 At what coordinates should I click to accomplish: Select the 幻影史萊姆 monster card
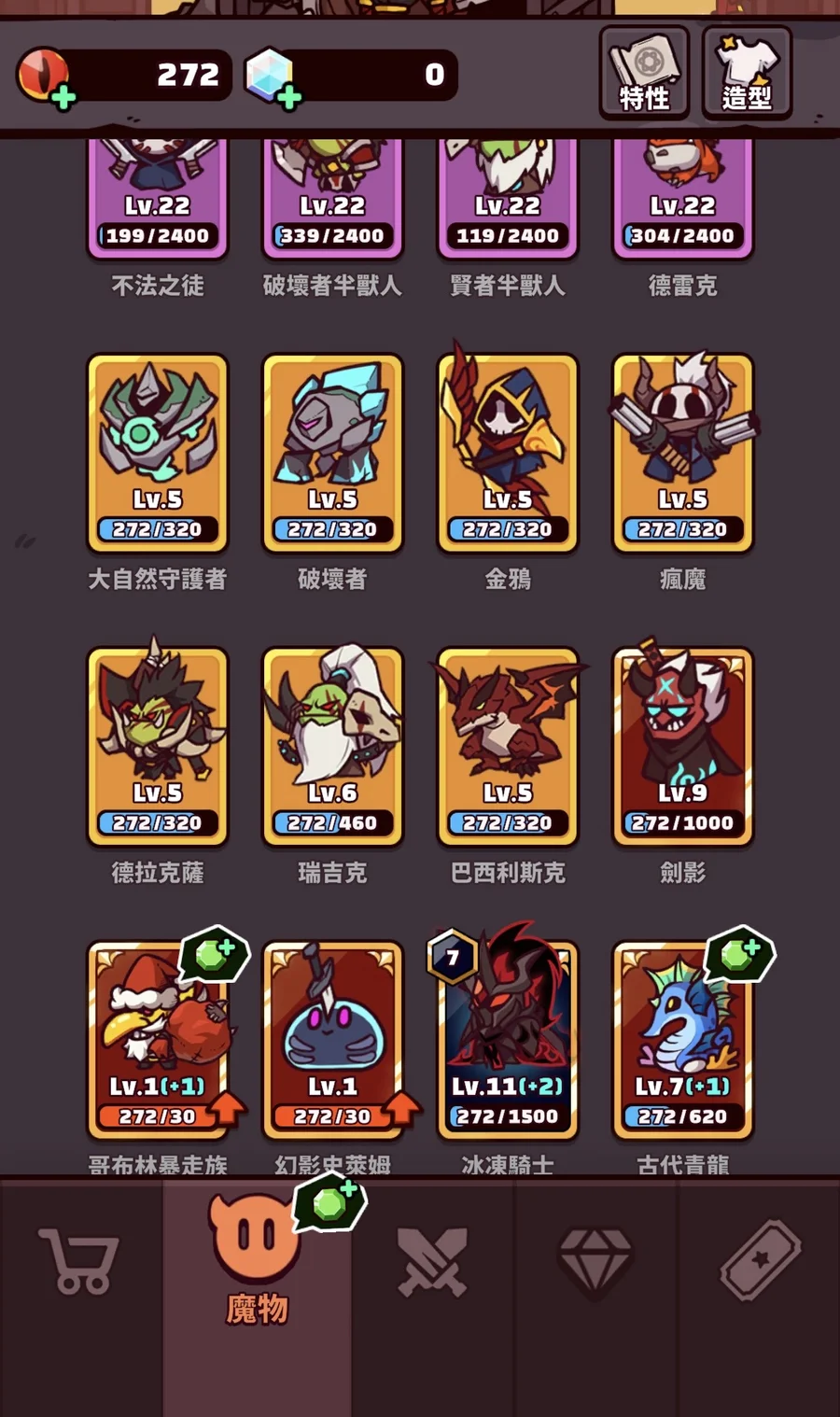(332, 1039)
